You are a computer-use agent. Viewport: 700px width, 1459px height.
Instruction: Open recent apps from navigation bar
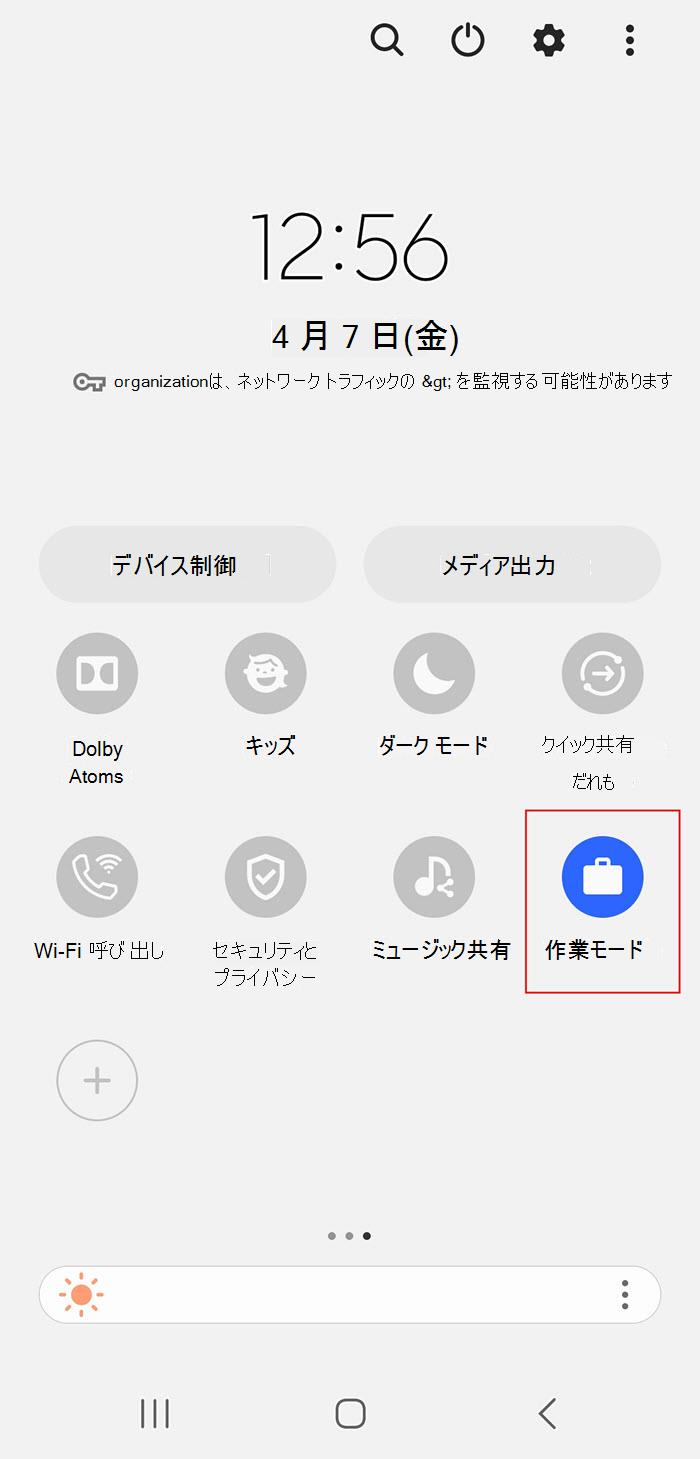coord(155,1413)
